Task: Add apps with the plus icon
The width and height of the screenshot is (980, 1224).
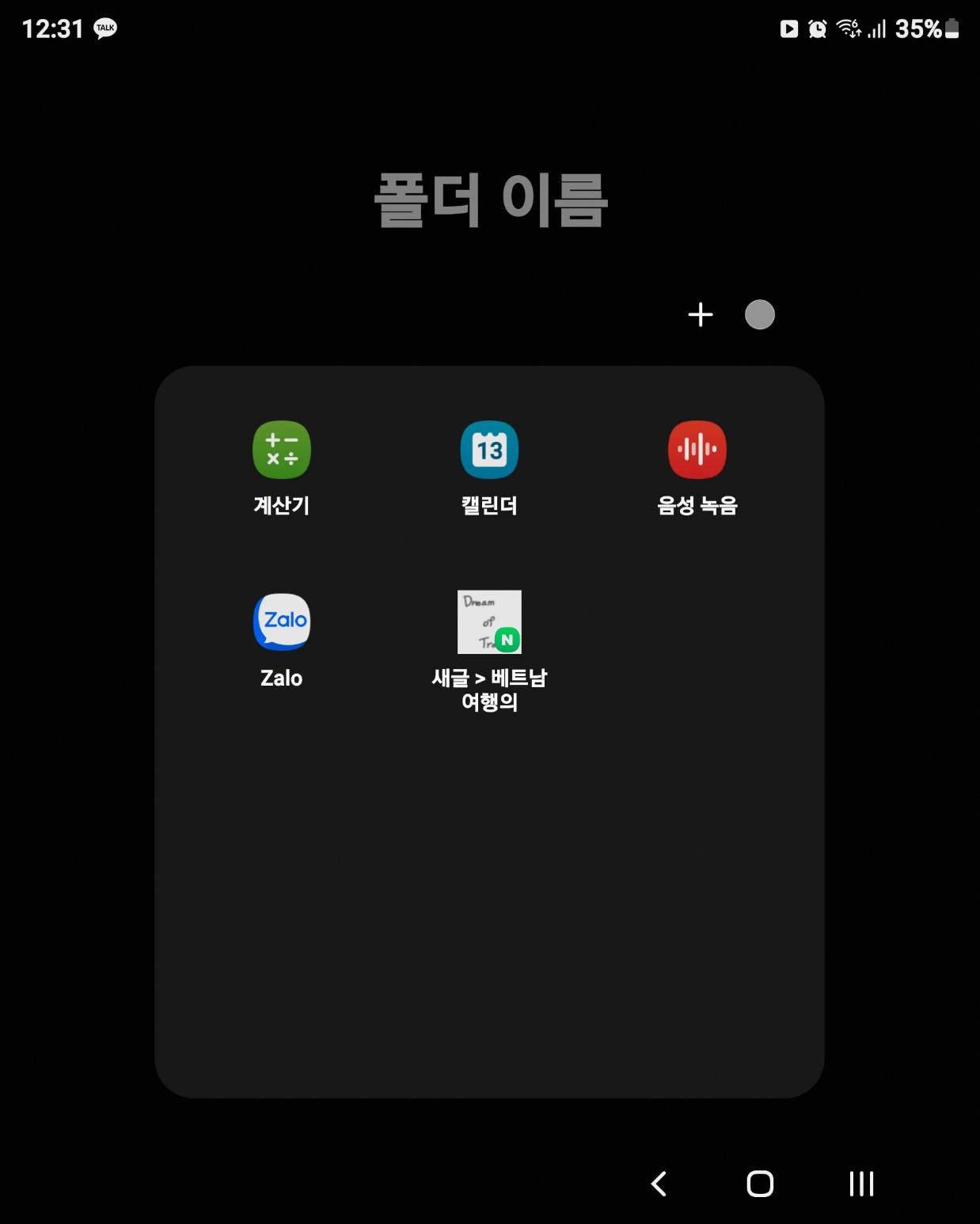Action: [x=701, y=315]
